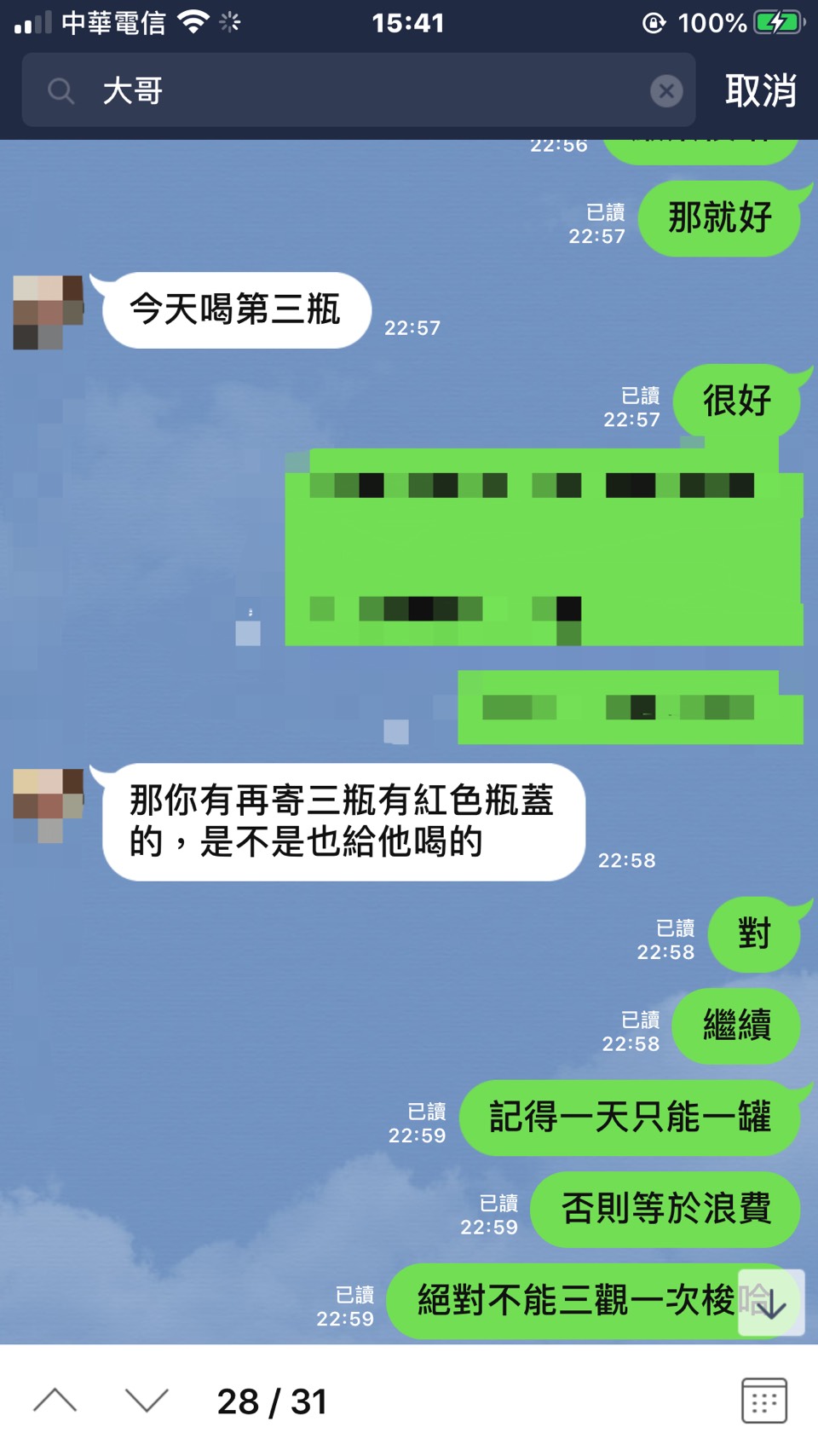The height and width of the screenshot is (1456, 818).
Task: Open sender's avatar beside 今天喝第三瓶
Action: 48,312
